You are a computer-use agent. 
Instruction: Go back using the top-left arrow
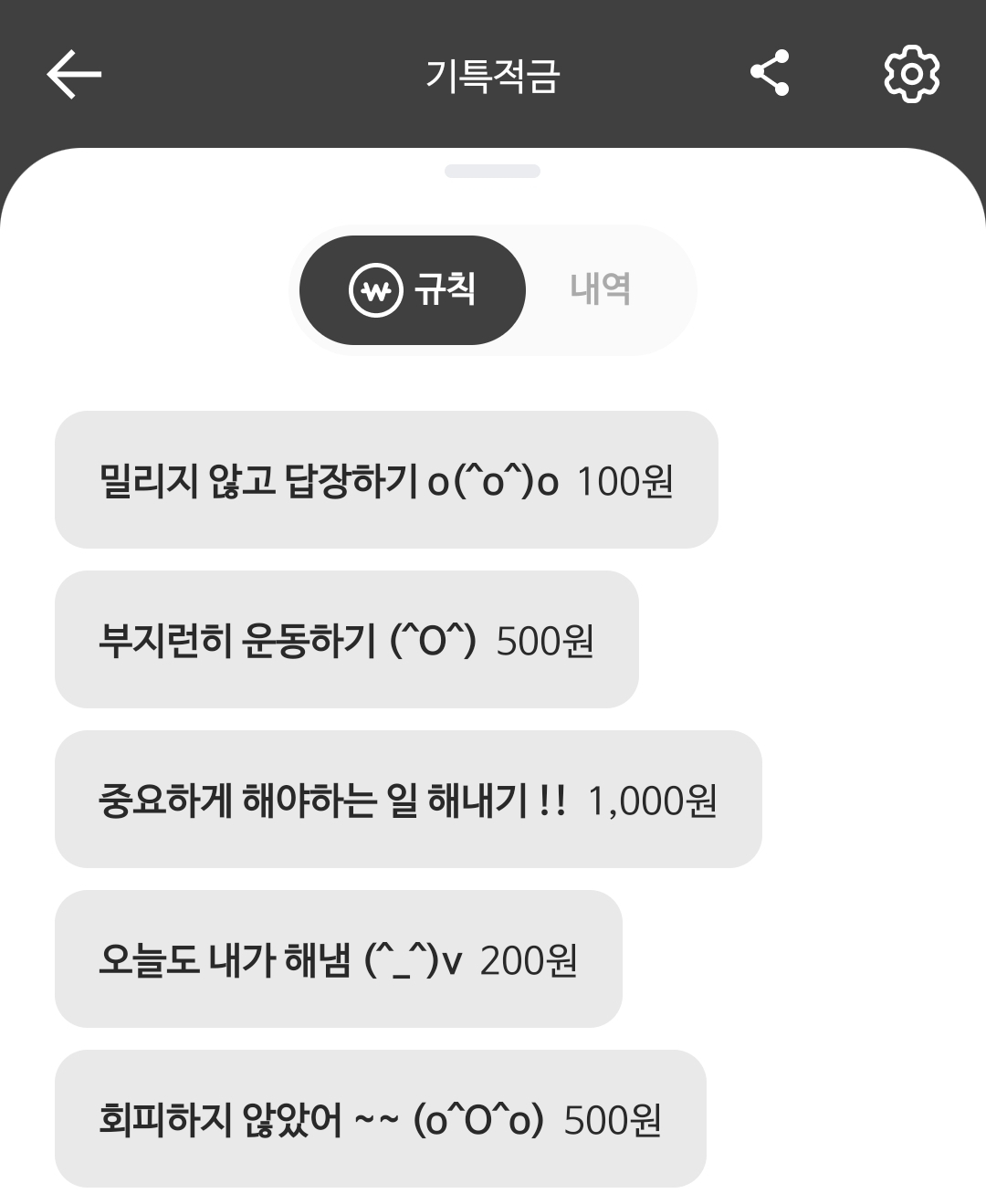click(x=74, y=74)
